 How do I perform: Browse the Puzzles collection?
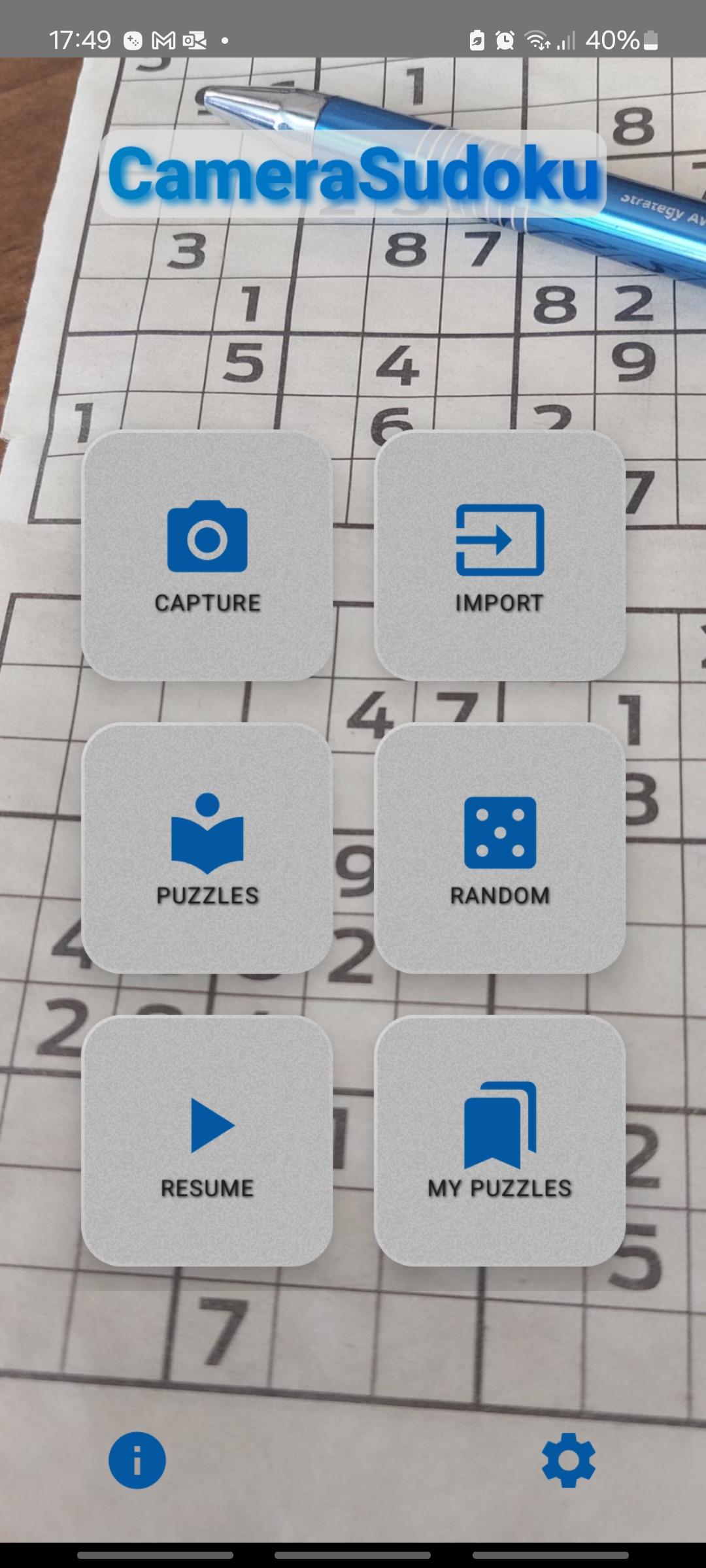207,848
